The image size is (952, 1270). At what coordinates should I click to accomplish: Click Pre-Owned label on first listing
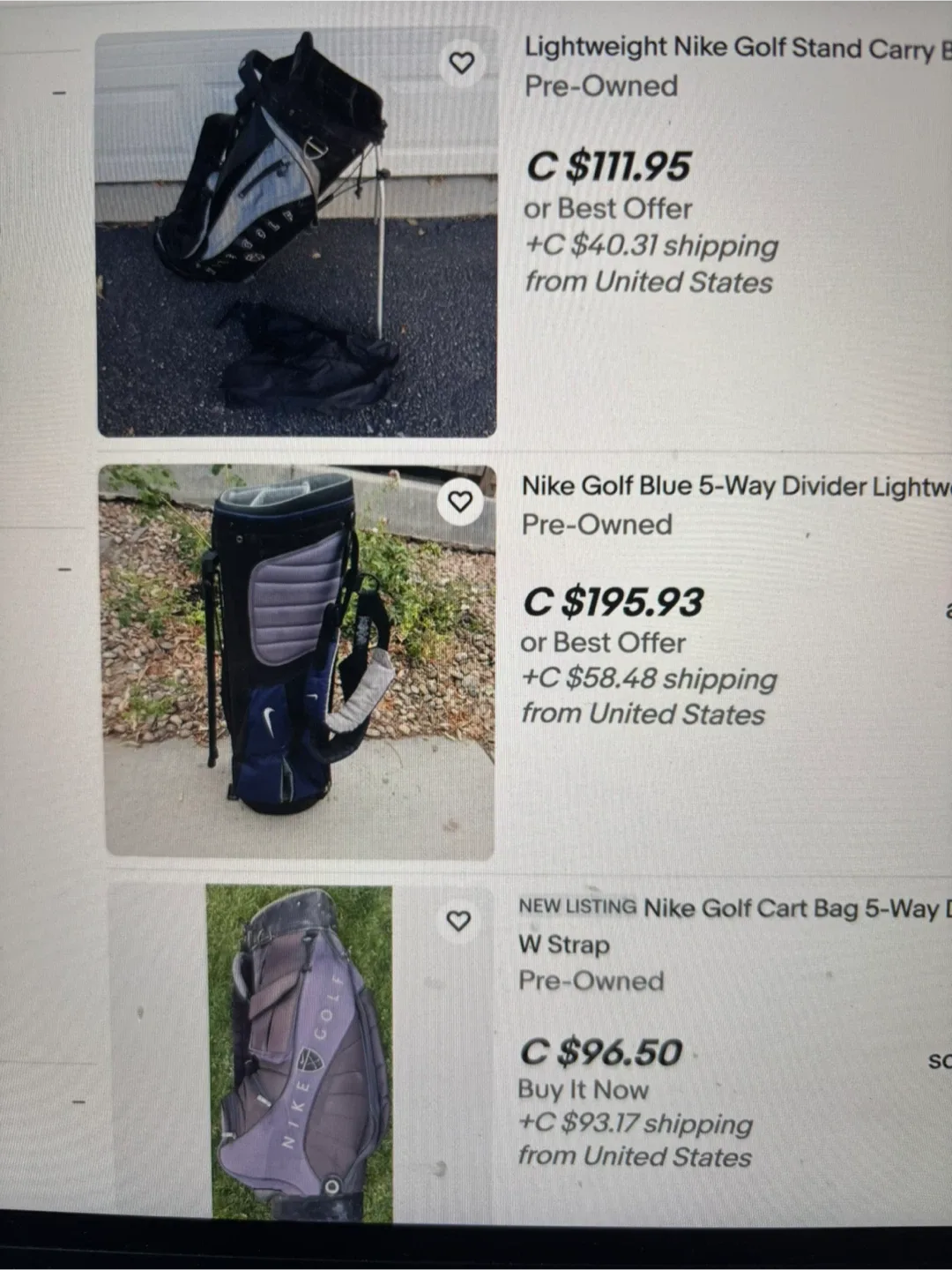point(599,86)
